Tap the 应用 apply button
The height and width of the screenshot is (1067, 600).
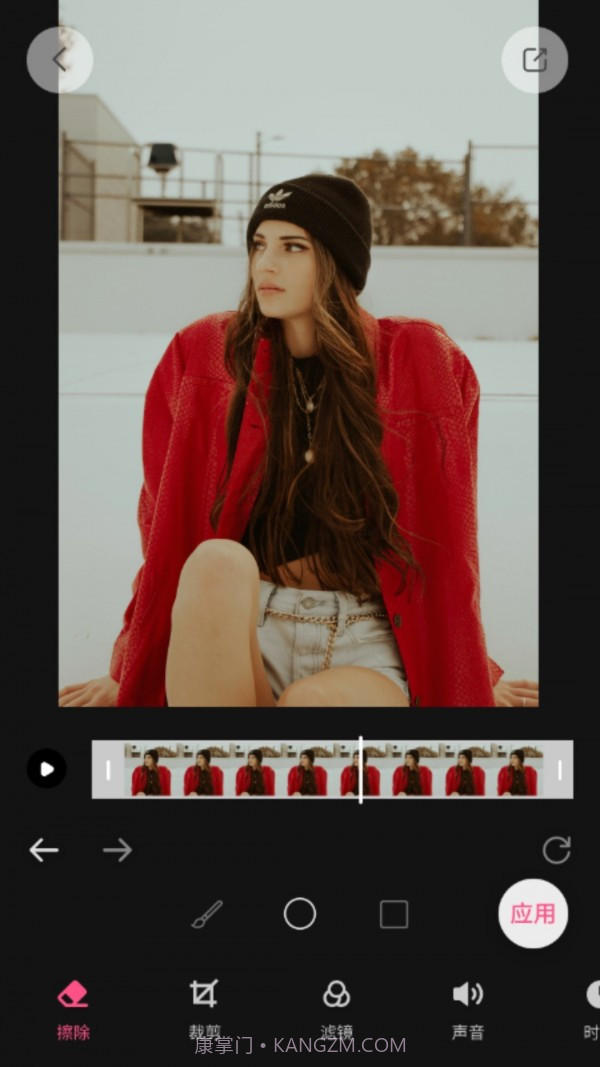532,913
